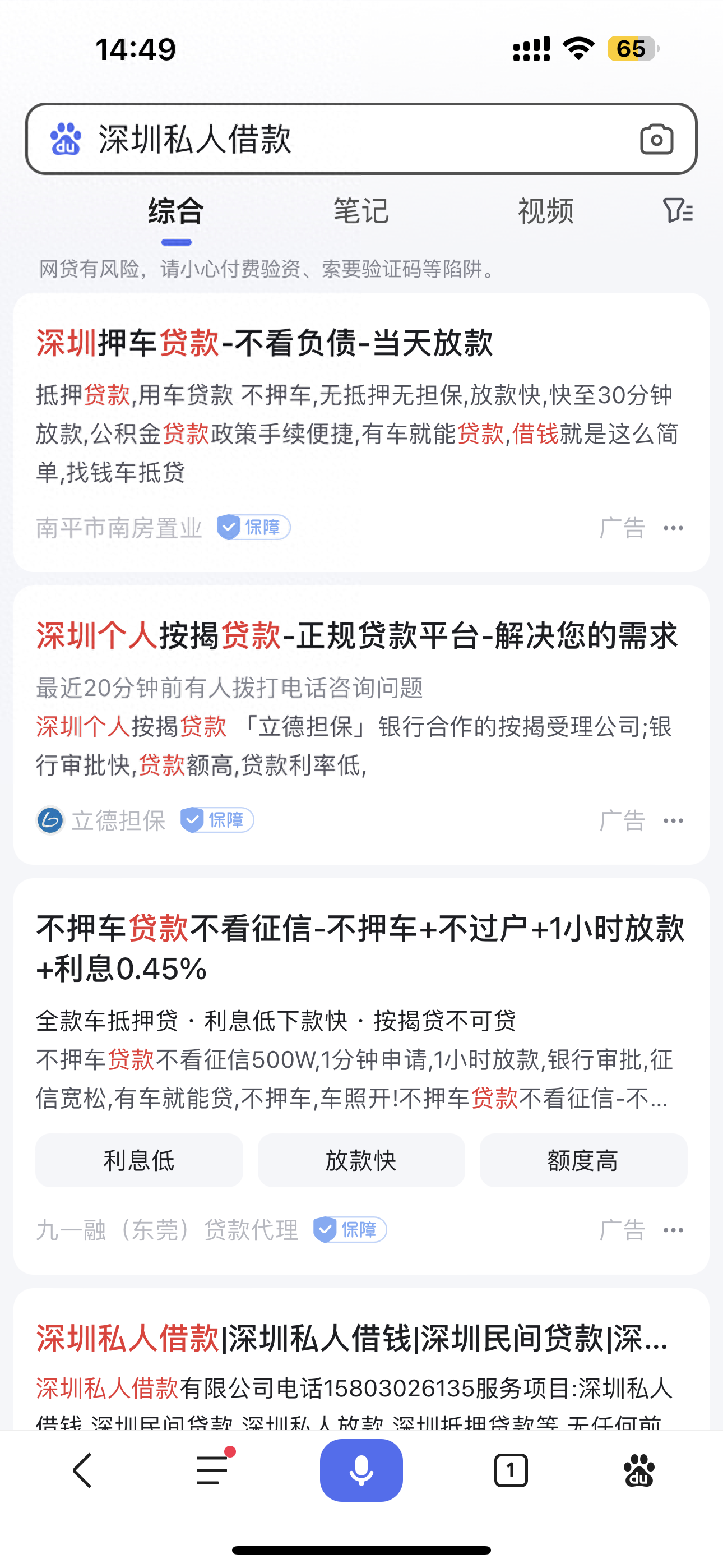Screen dimensions: 723x1568
Task: Tap the 保障 badge on the first ad
Action: pos(254,527)
